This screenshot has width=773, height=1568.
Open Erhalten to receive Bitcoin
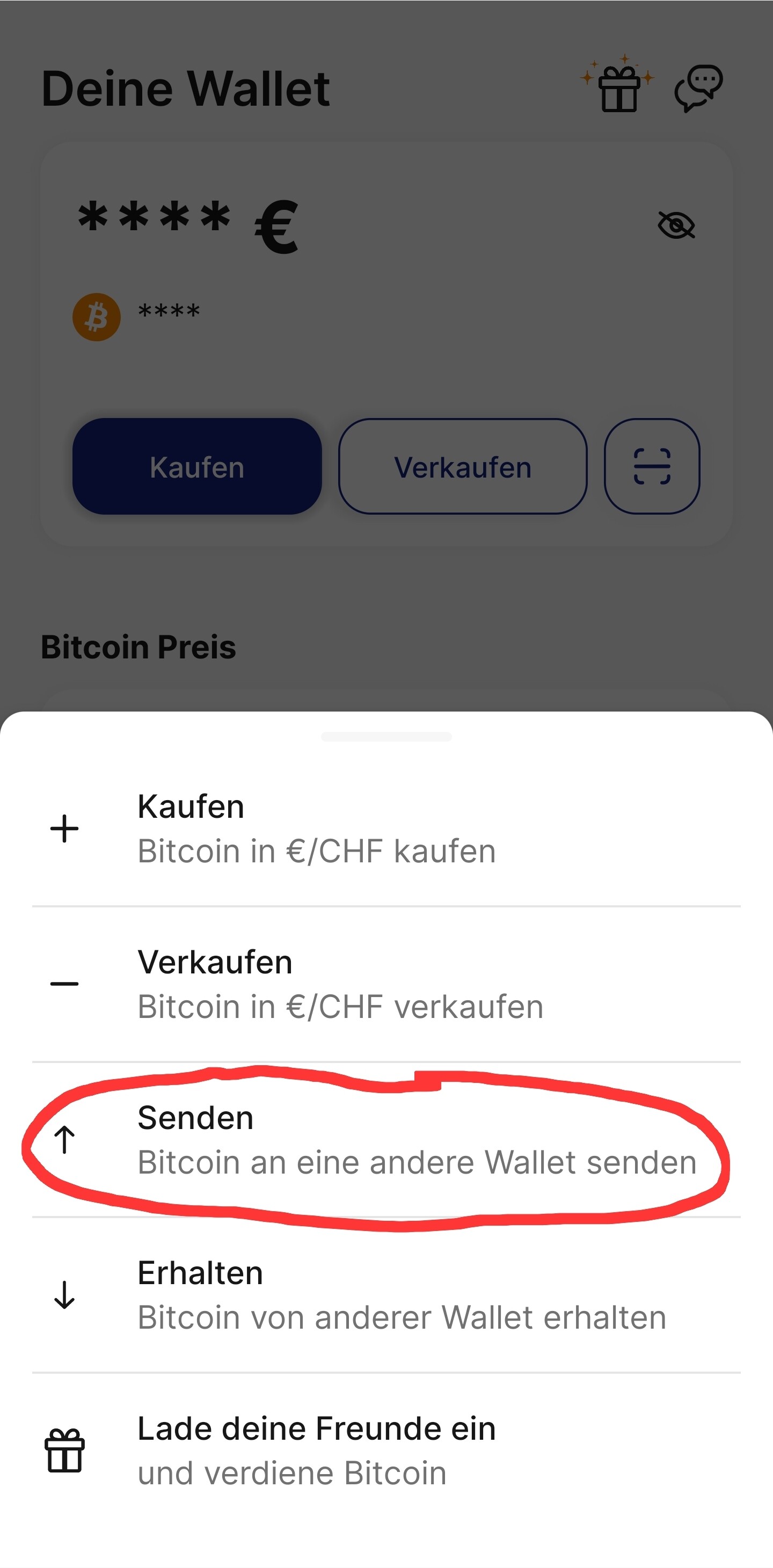coord(386,1295)
